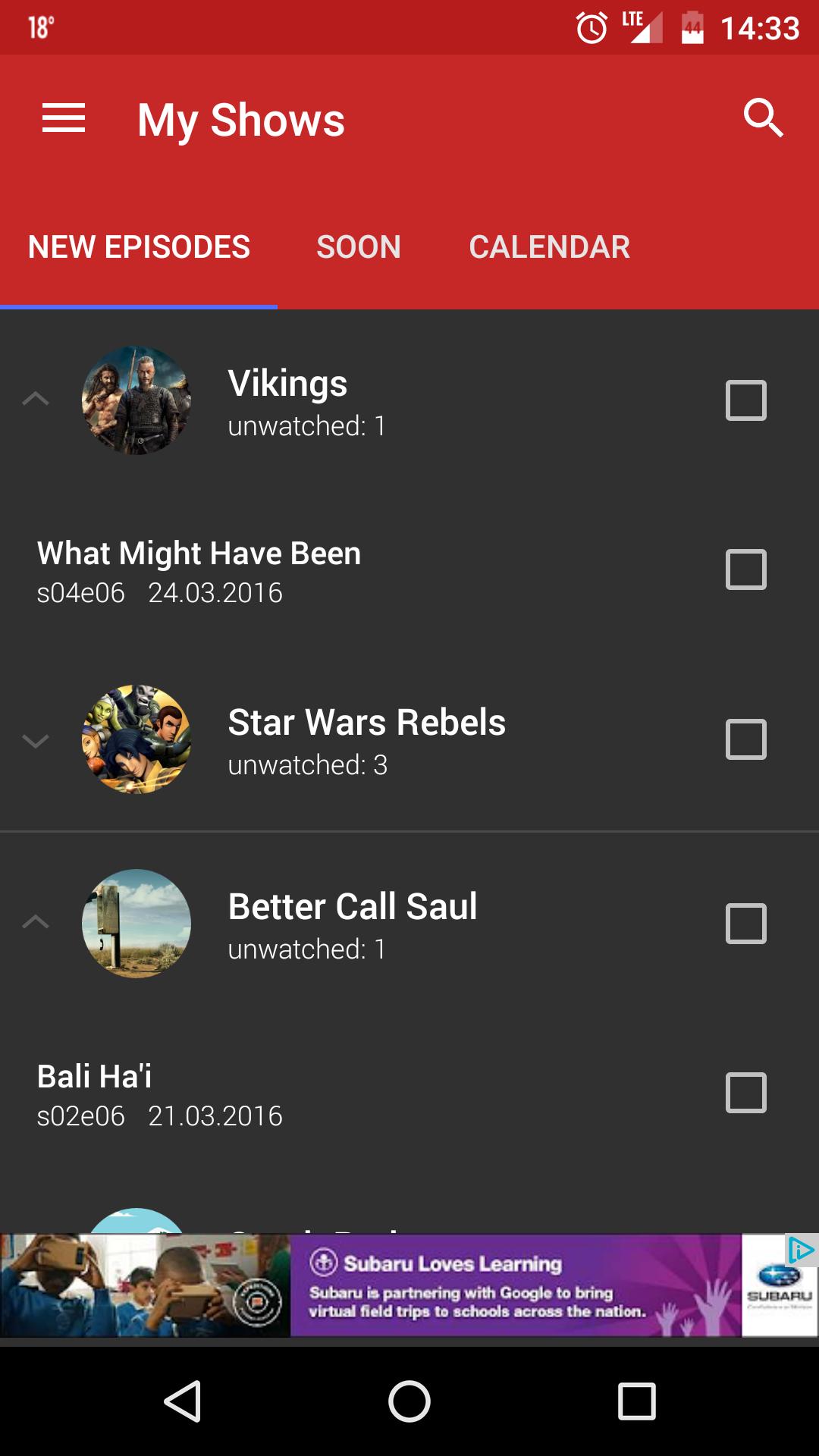The image size is (819, 1456).
Task: Collapse the Vikings episode list
Action: coord(36,399)
